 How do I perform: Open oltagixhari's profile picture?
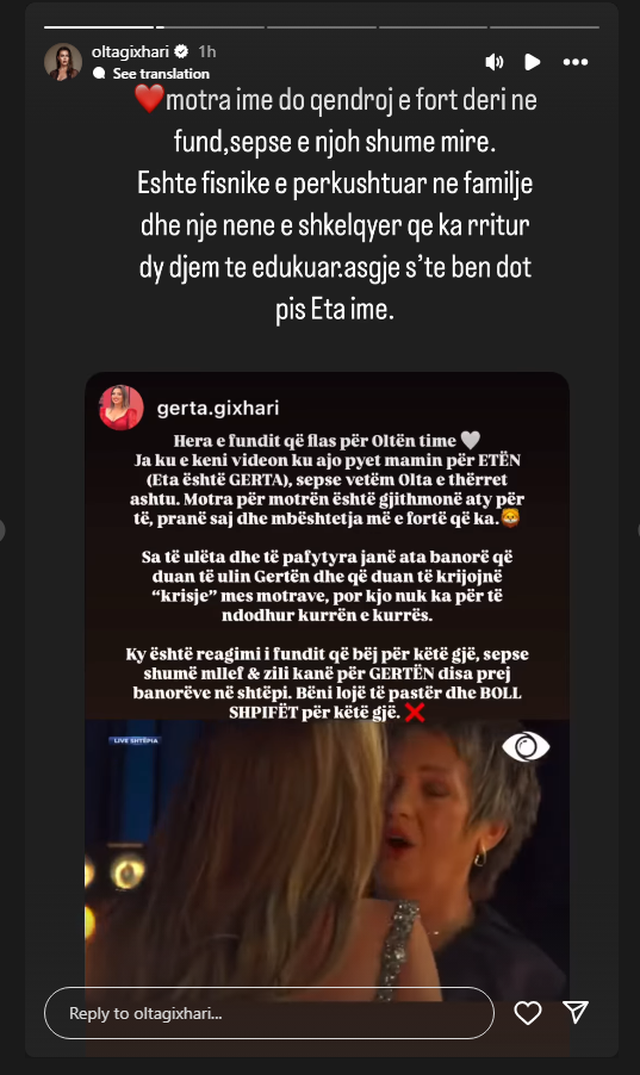pyautogui.click(x=63, y=62)
